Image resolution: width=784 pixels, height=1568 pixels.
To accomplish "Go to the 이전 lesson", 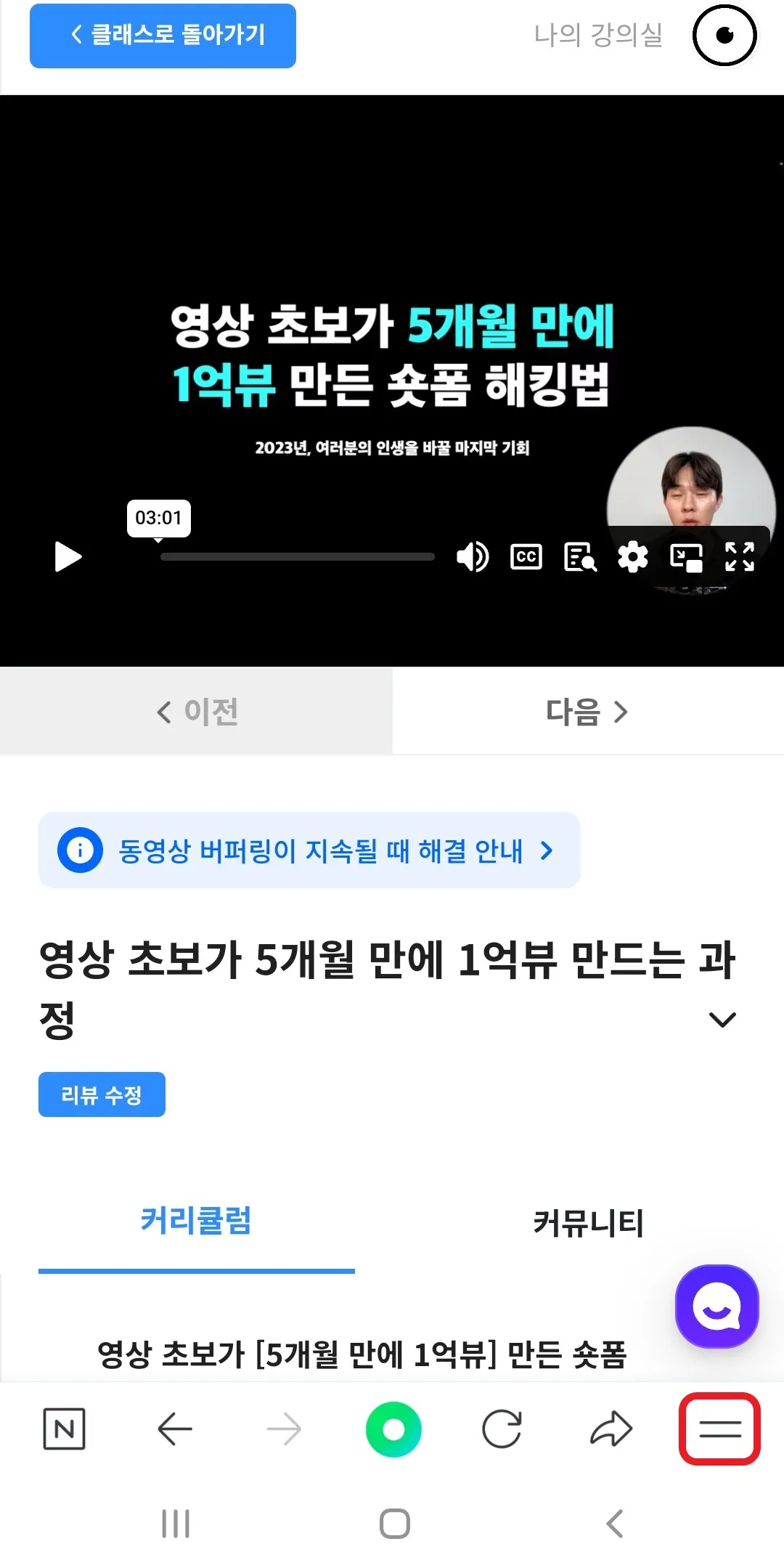I will coord(197,712).
